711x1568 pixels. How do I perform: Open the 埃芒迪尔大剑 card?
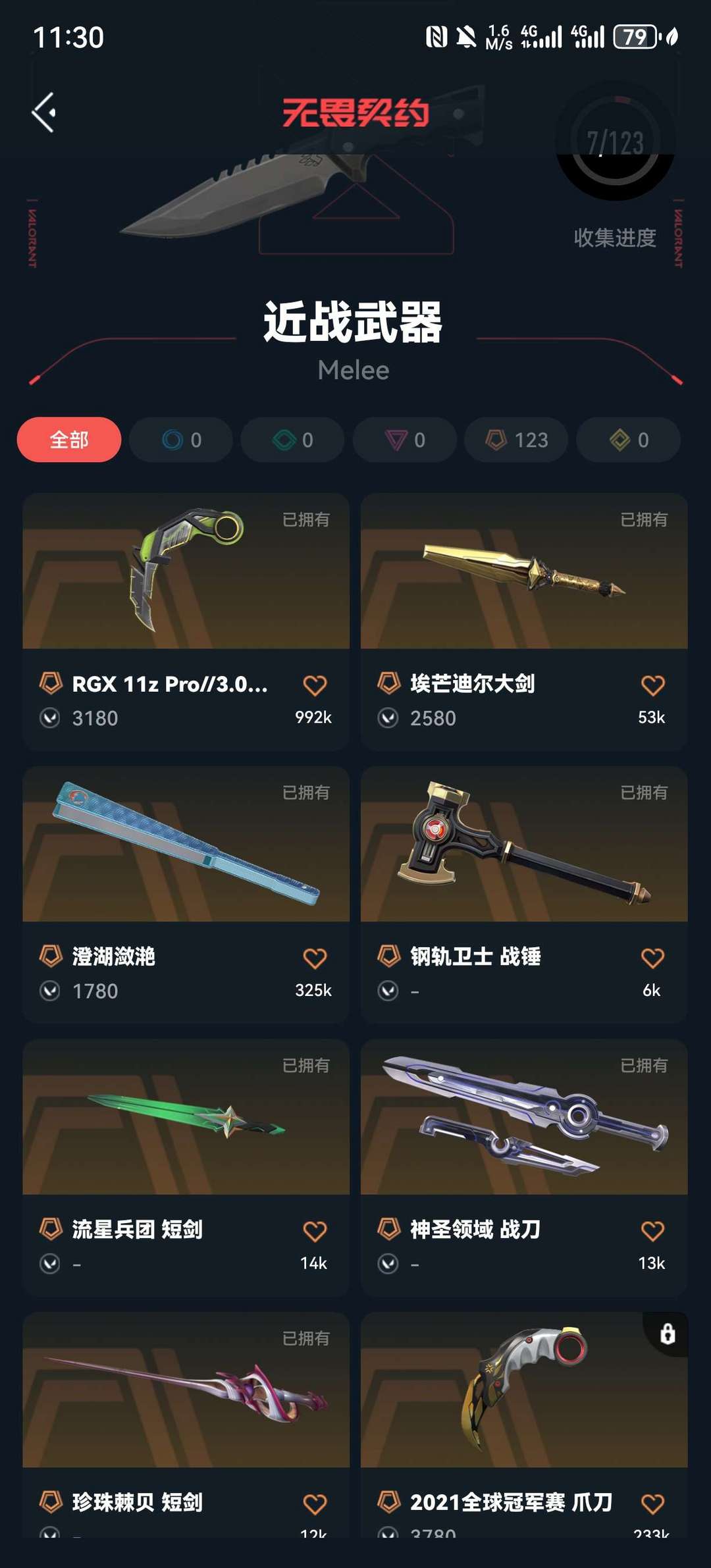(x=524, y=621)
